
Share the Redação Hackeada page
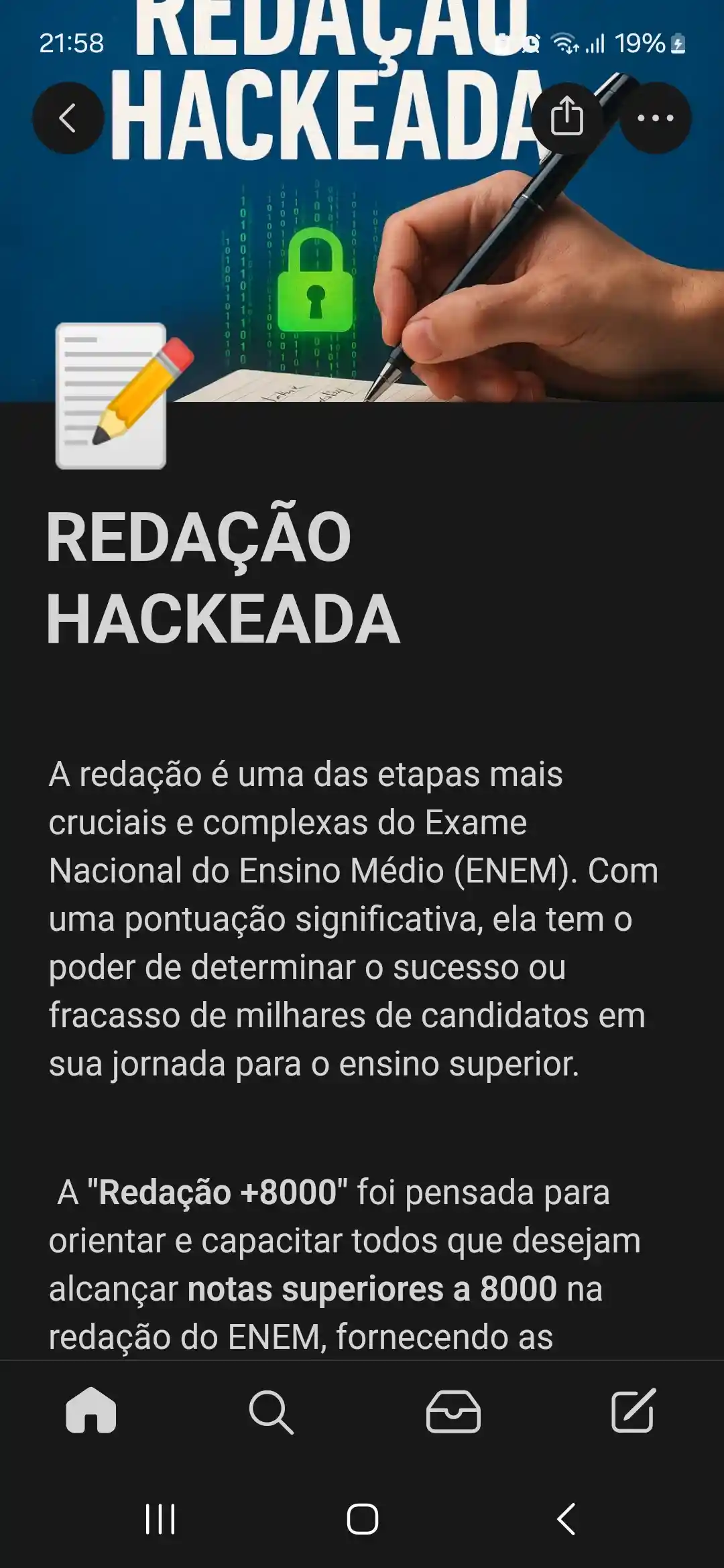(567, 118)
